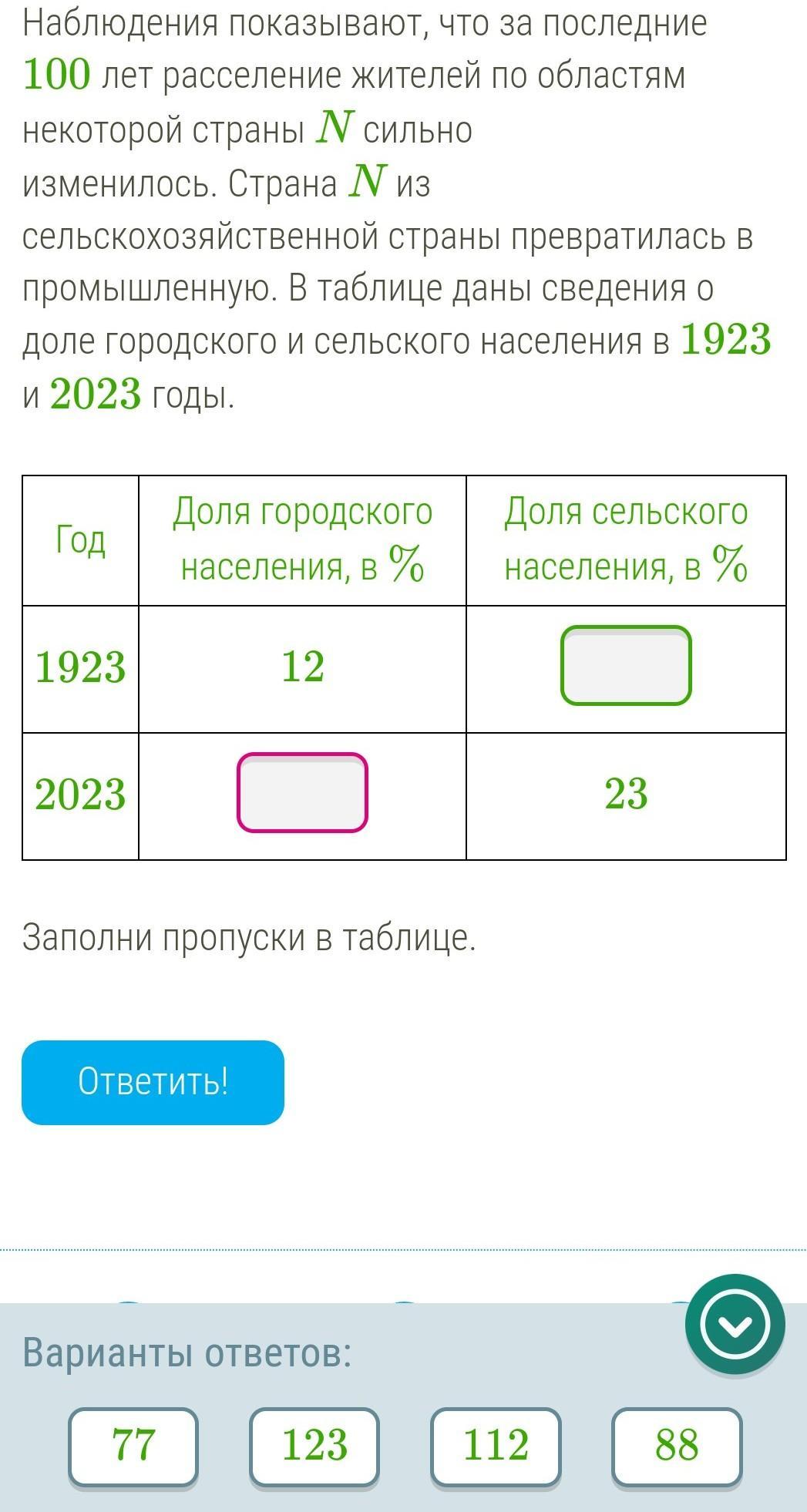The width and height of the screenshot is (807, 1512).
Task: Submit with the Ответить! button
Action: (153, 1082)
